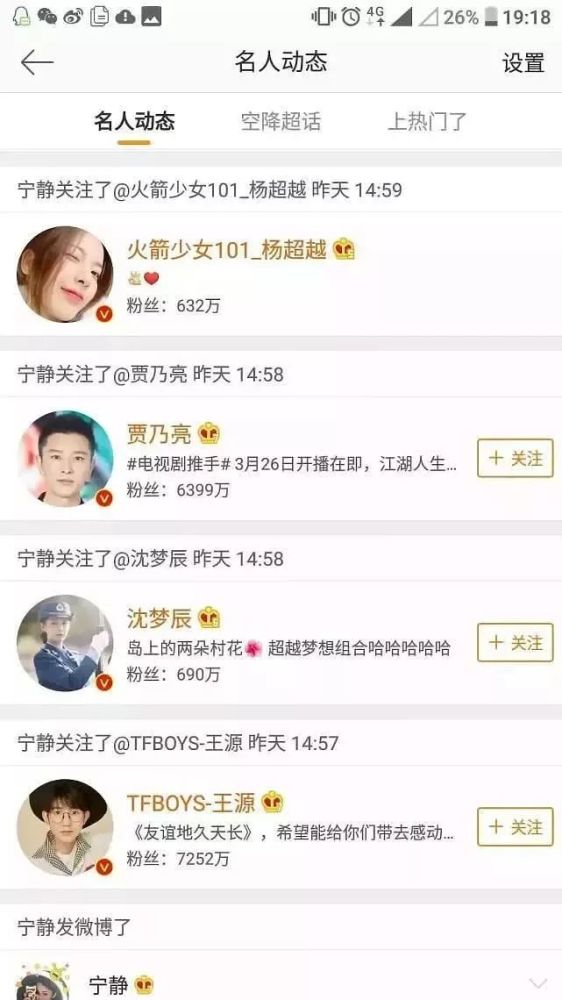Go back using the top-left arrow
562x1000 pixels.
point(37,62)
